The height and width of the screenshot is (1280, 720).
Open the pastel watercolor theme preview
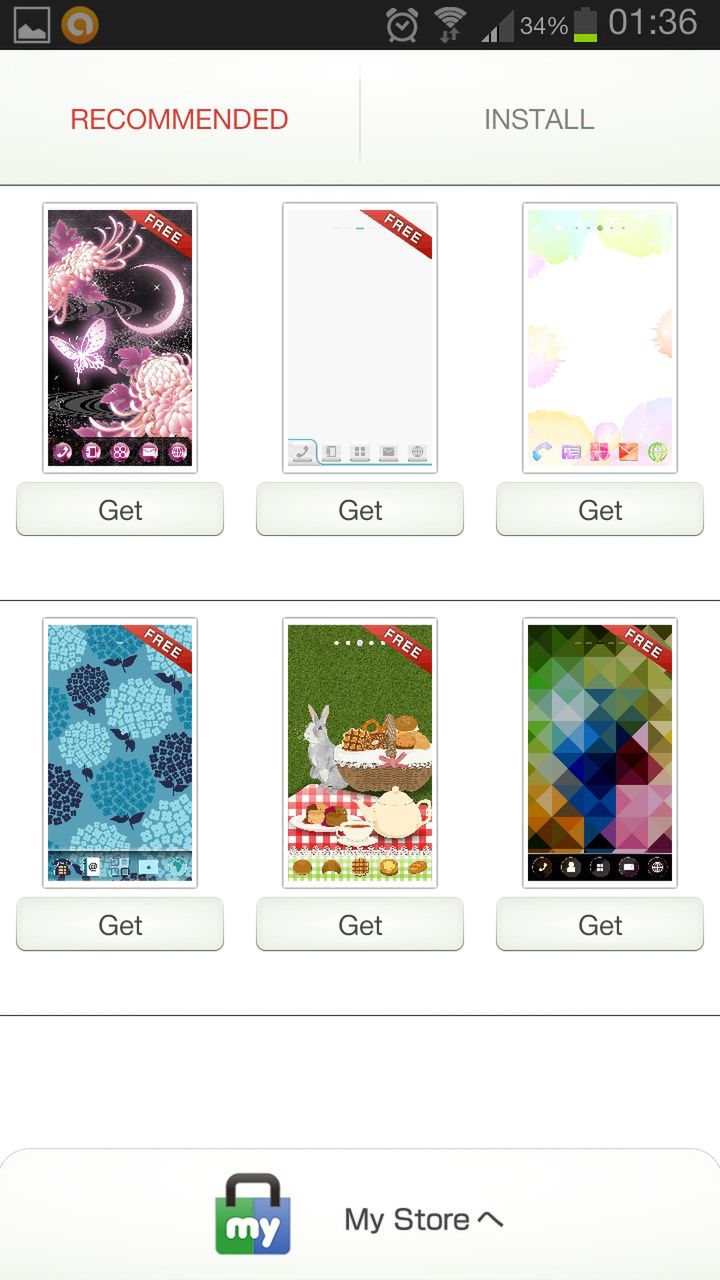[x=600, y=338]
